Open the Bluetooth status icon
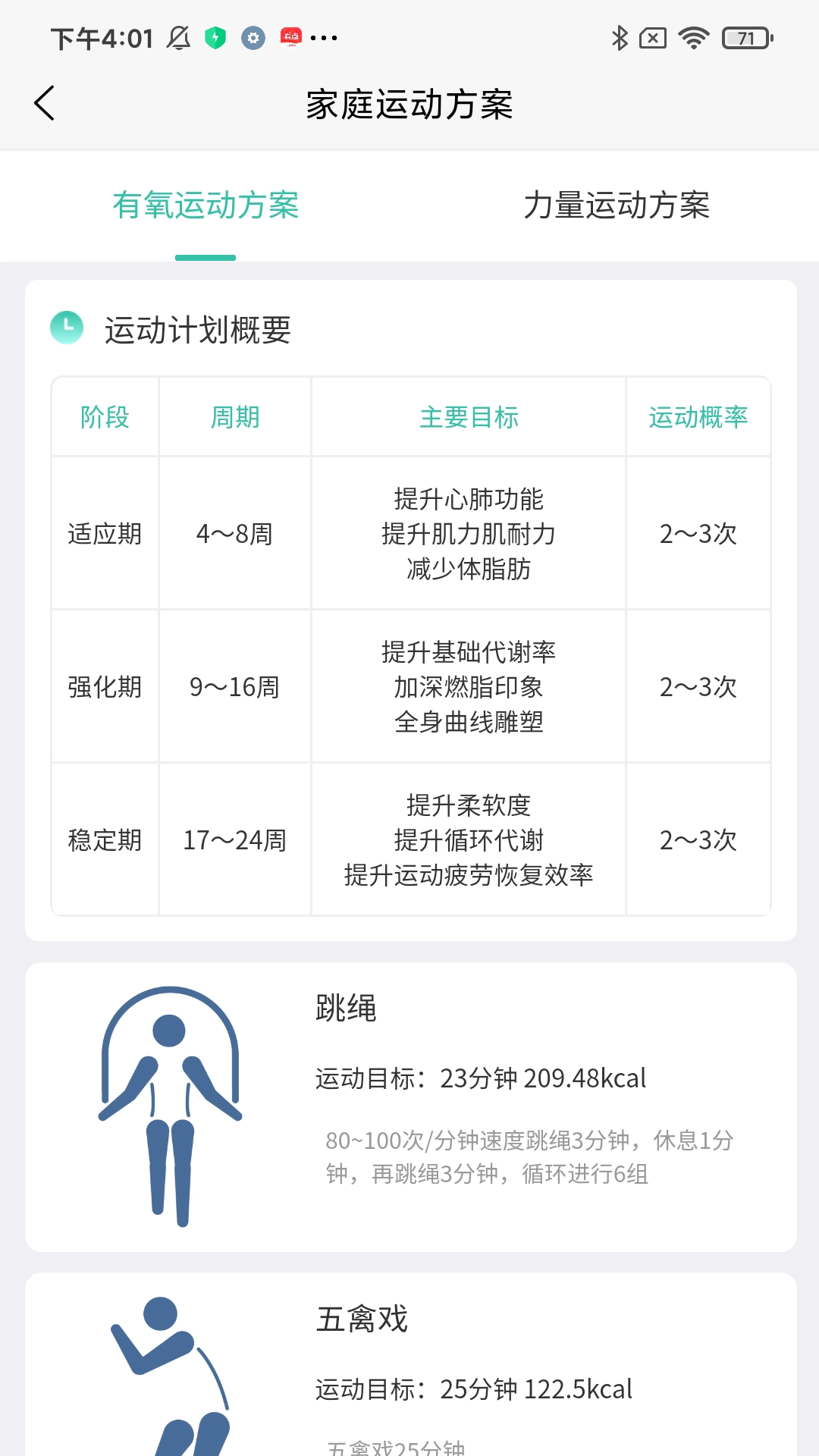 620,36
